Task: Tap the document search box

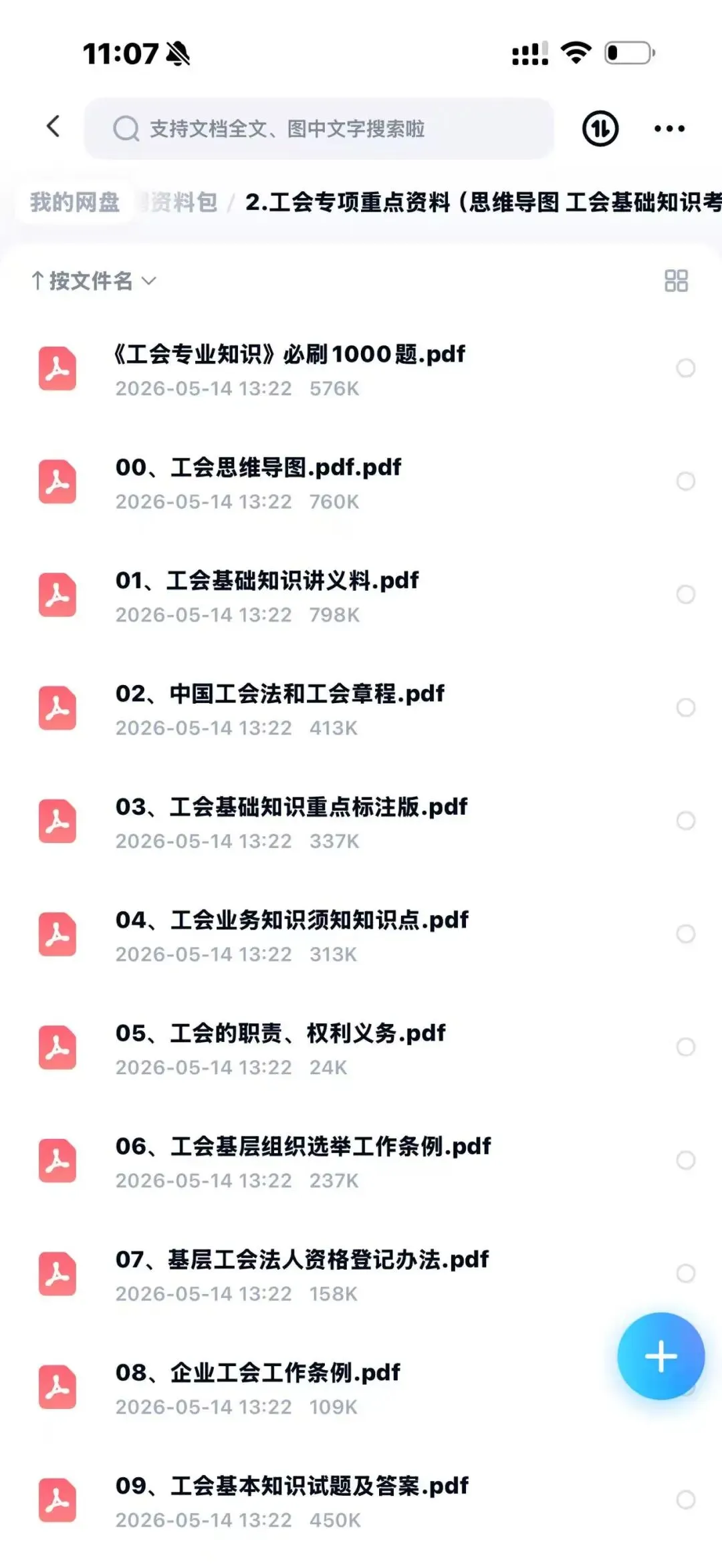Action: (x=319, y=128)
